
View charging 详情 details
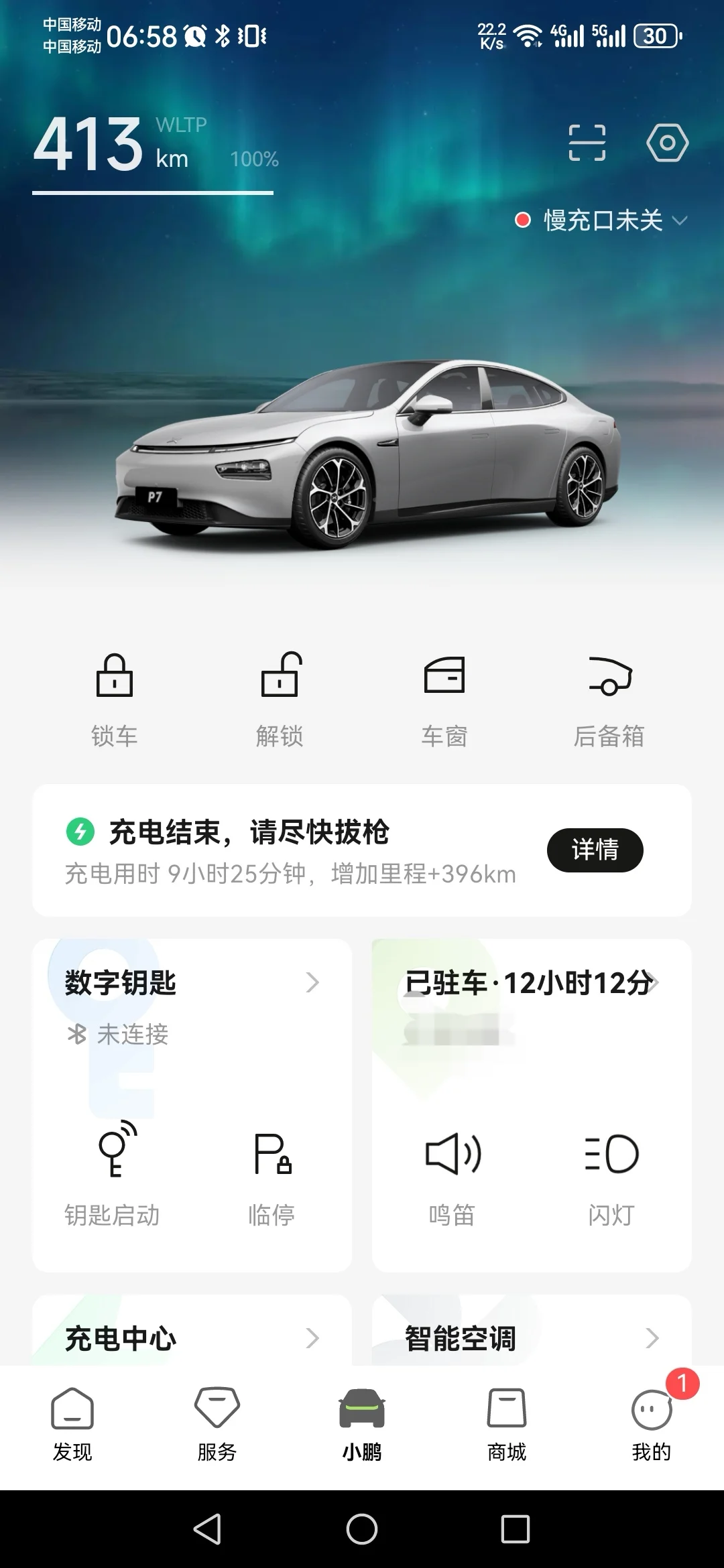click(x=595, y=850)
